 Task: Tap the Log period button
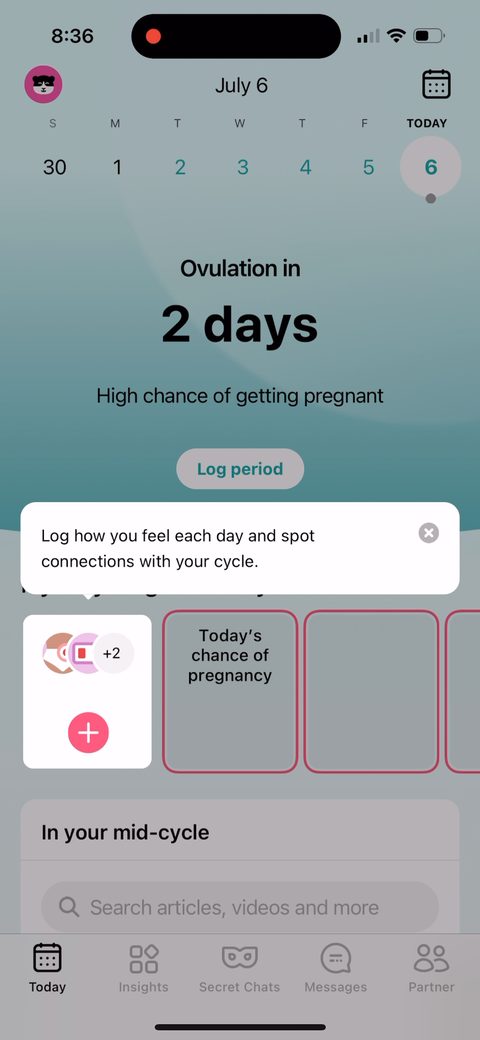[x=240, y=469]
